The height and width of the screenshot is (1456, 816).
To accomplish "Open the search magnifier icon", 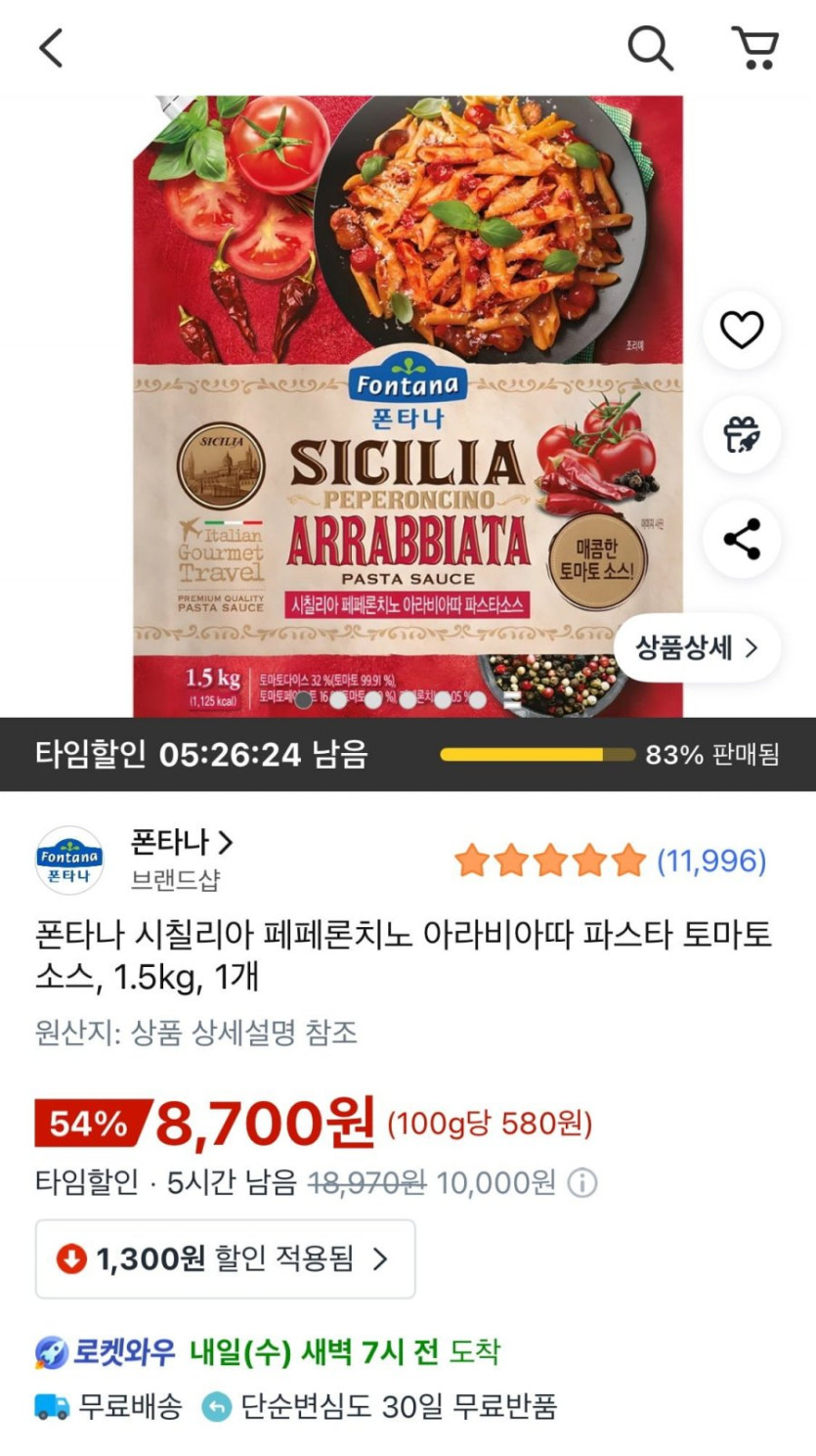I will click(x=650, y=47).
